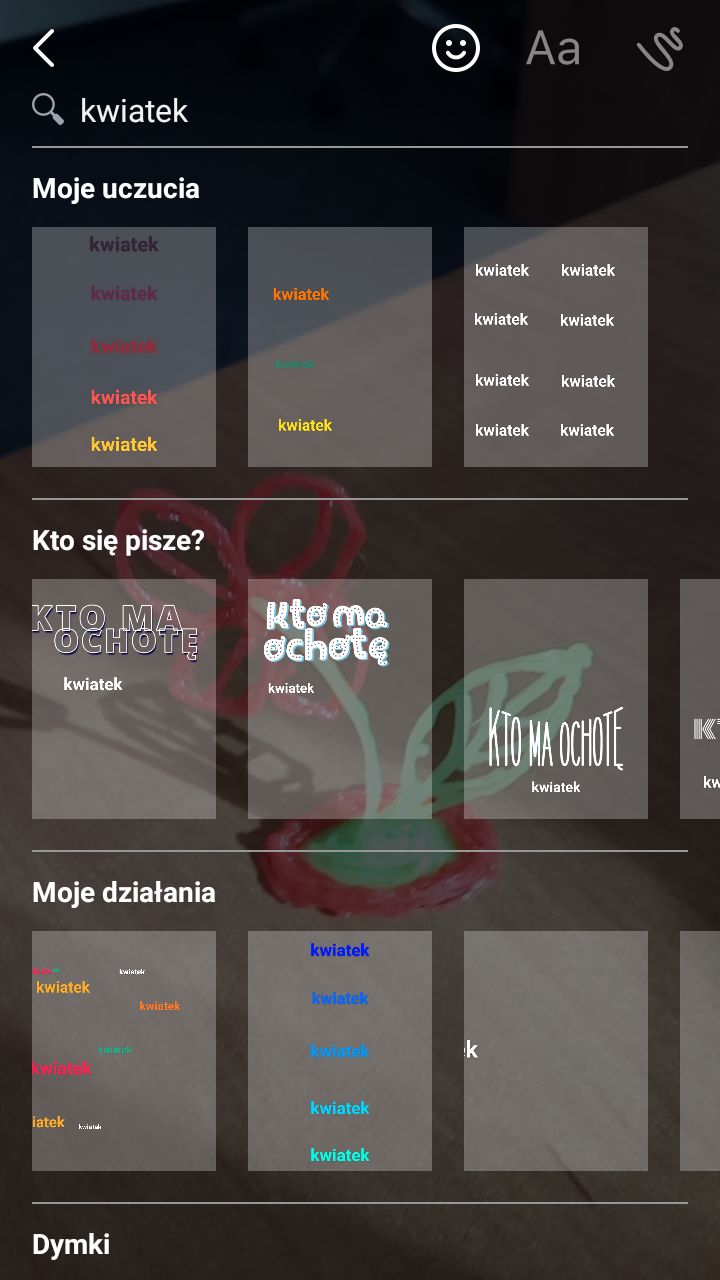Pick the scattered multicolor kwiatek sticker
The image size is (720, 1280).
tap(124, 1051)
